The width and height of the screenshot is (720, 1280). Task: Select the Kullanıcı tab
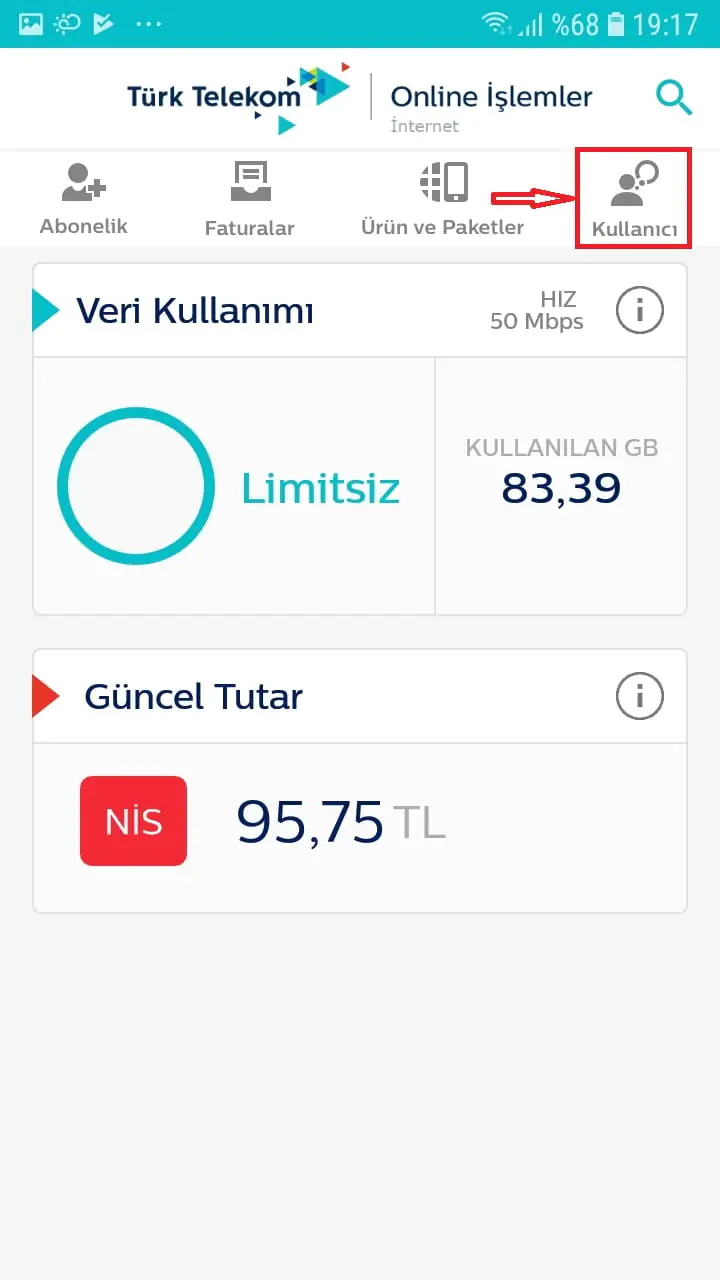[x=634, y=198]
